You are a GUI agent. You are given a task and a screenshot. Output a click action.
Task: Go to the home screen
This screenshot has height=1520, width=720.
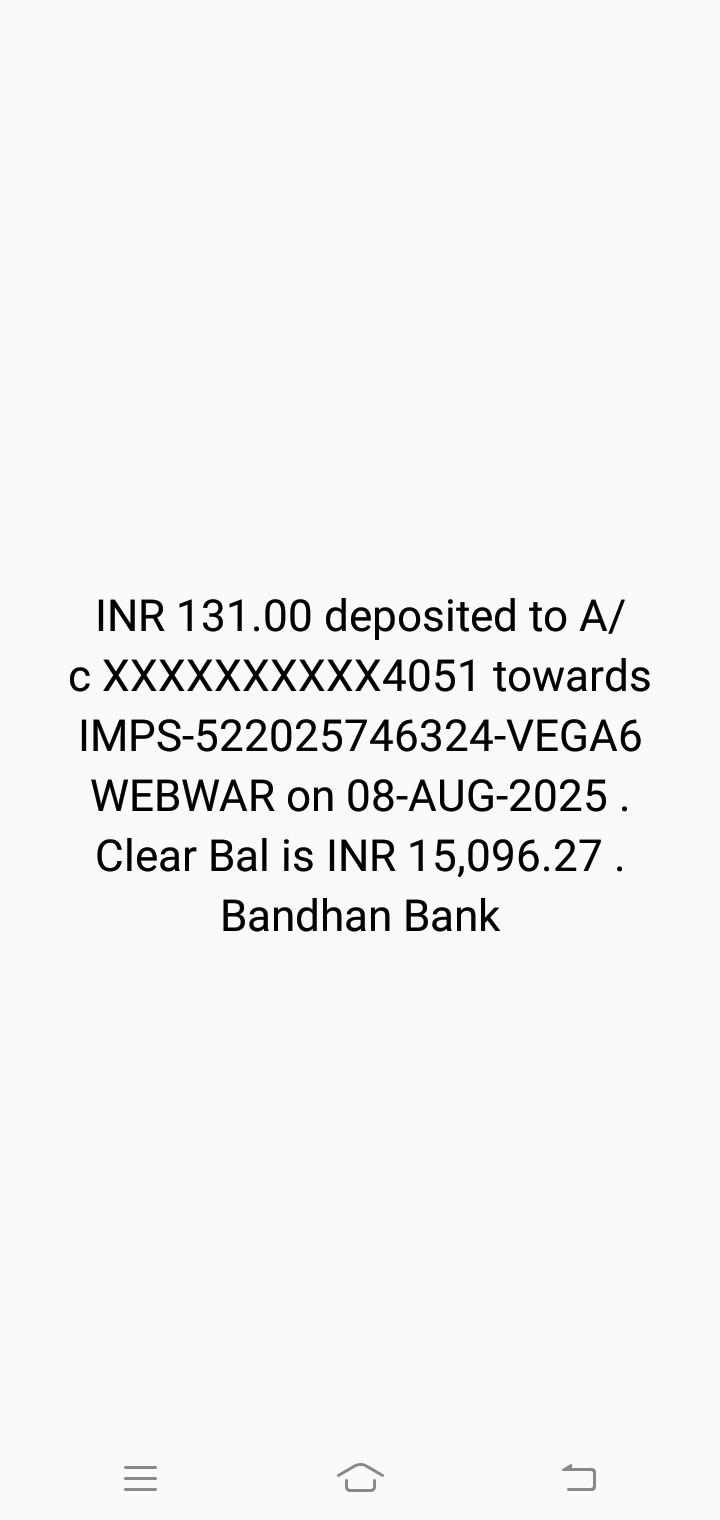(x=360, y=1477)
